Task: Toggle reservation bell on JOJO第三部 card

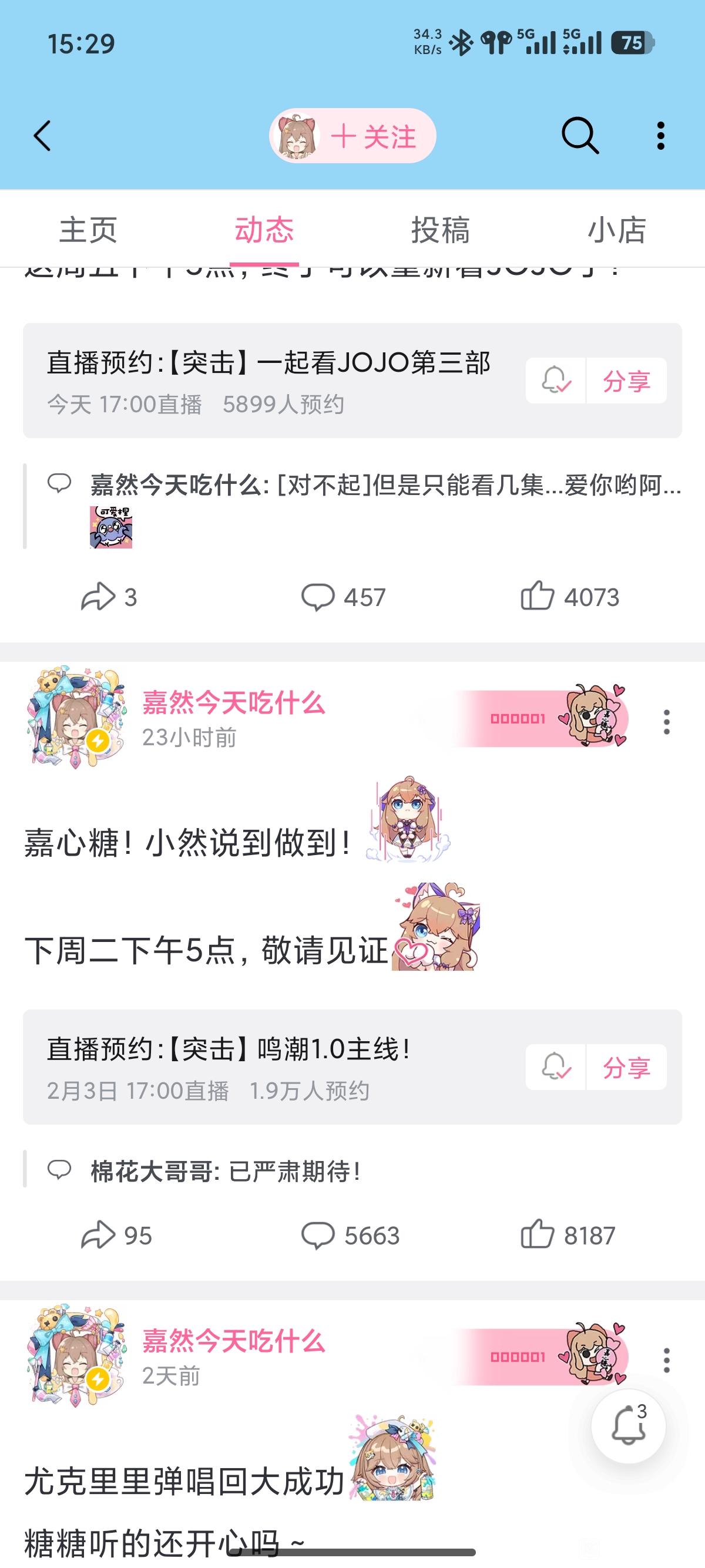Action: [556, 381]
